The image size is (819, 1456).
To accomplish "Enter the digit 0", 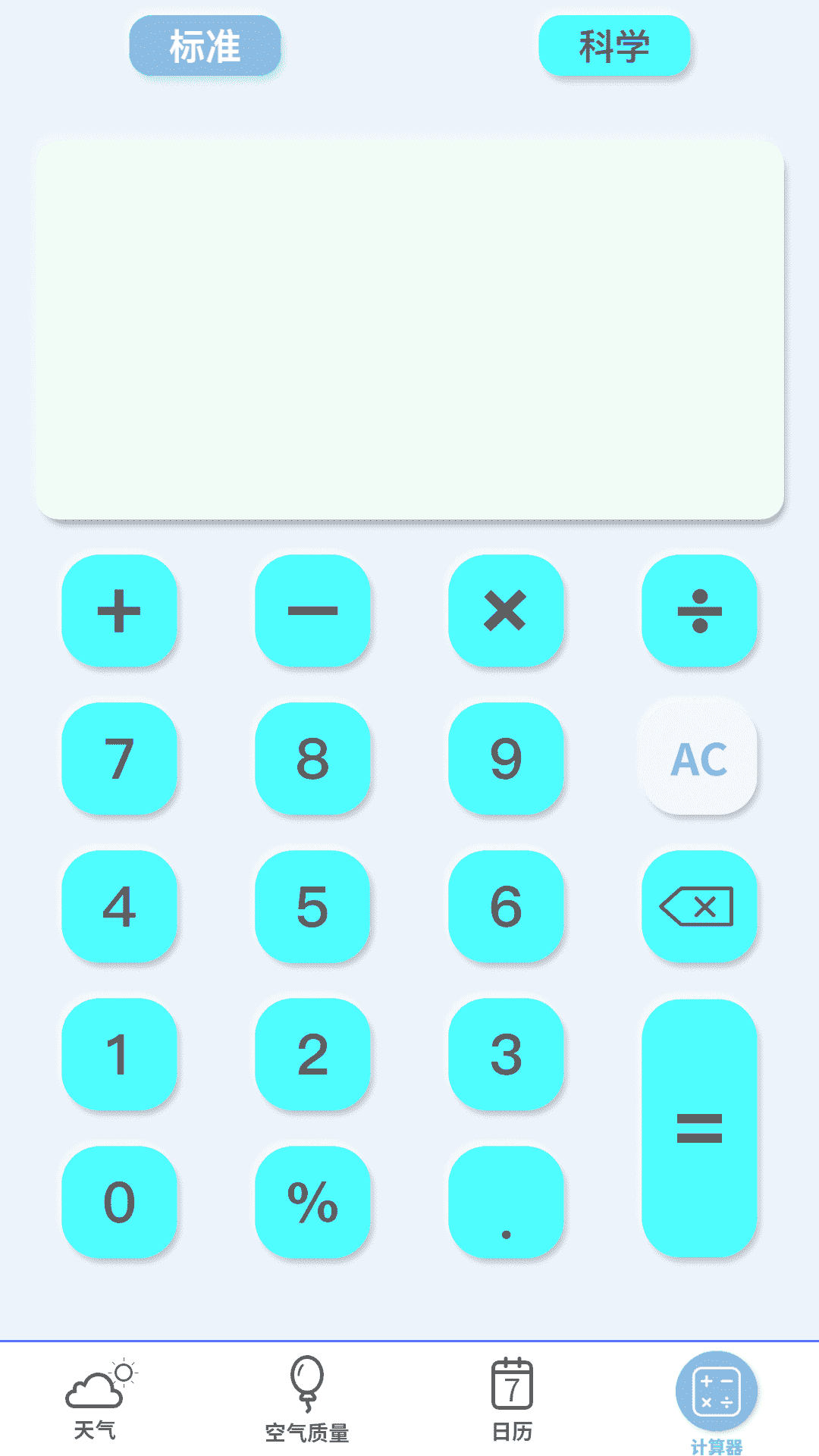I will click(x=119, y=1202).
